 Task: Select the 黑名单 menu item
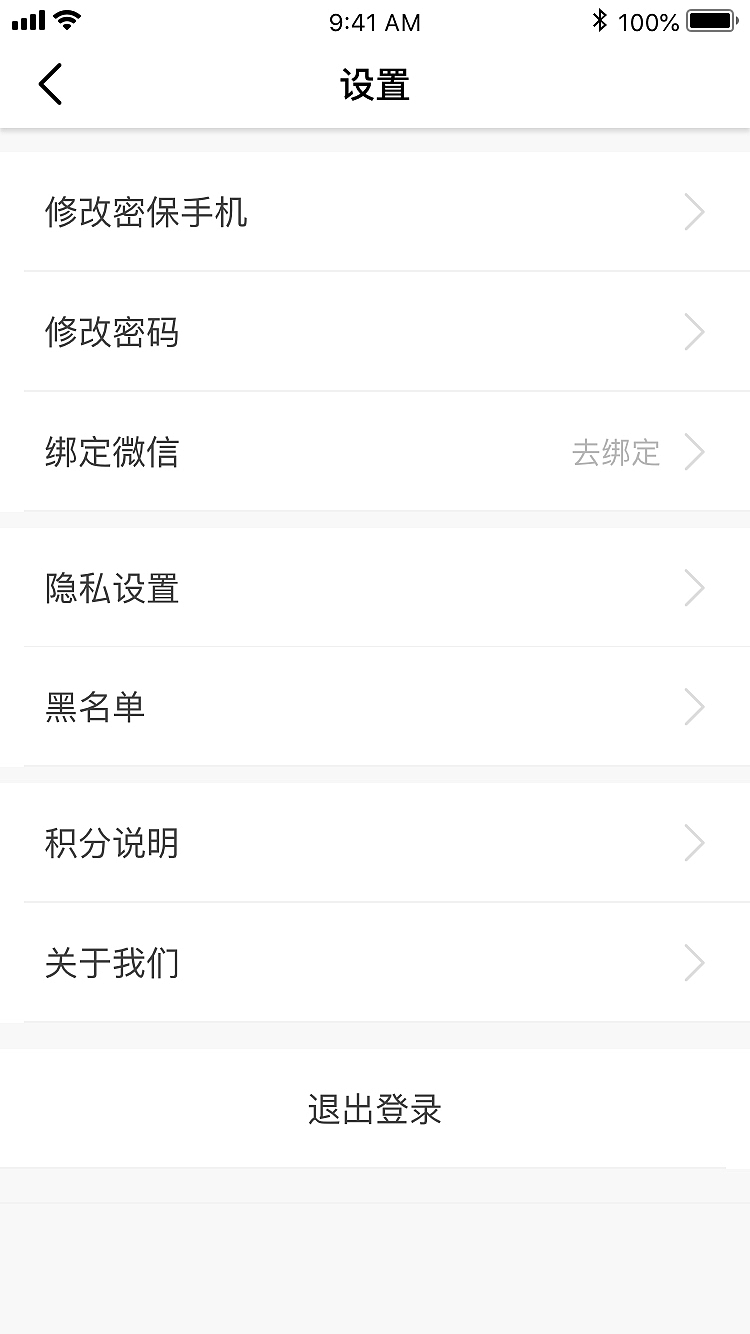[375, 707]
